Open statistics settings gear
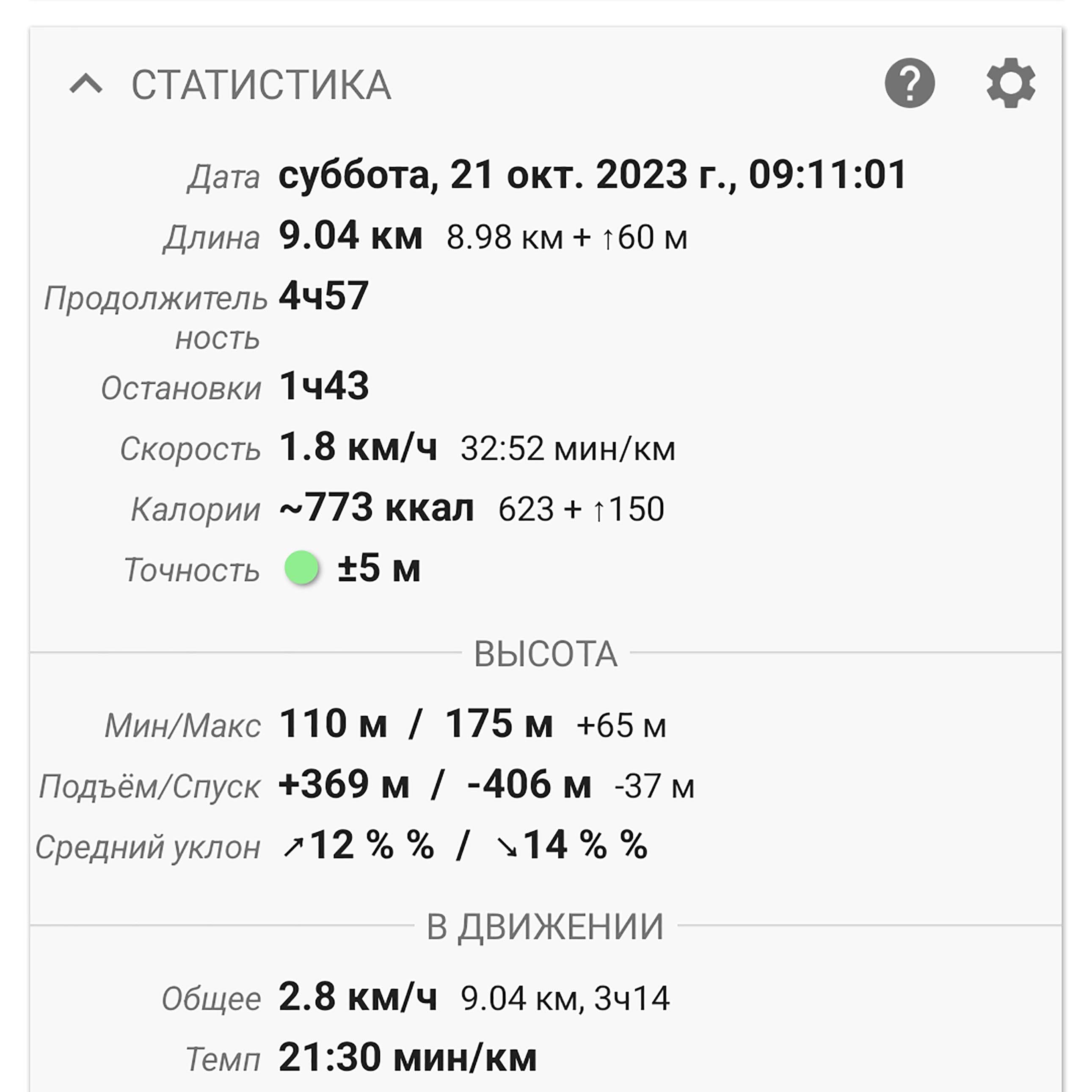The width and height of the screenshot is (1092, 1092). click(1011, 83)
